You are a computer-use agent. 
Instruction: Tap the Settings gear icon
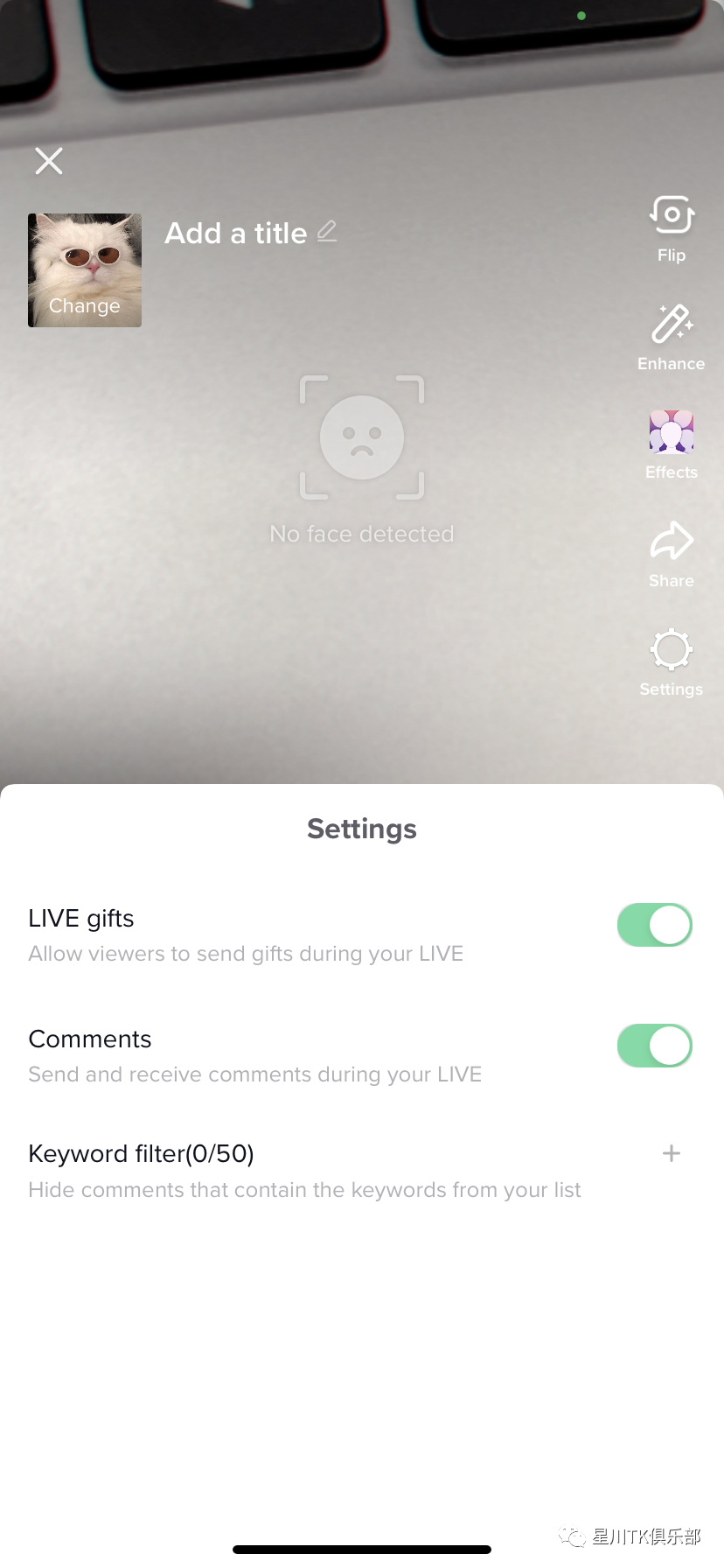point(671,651)
